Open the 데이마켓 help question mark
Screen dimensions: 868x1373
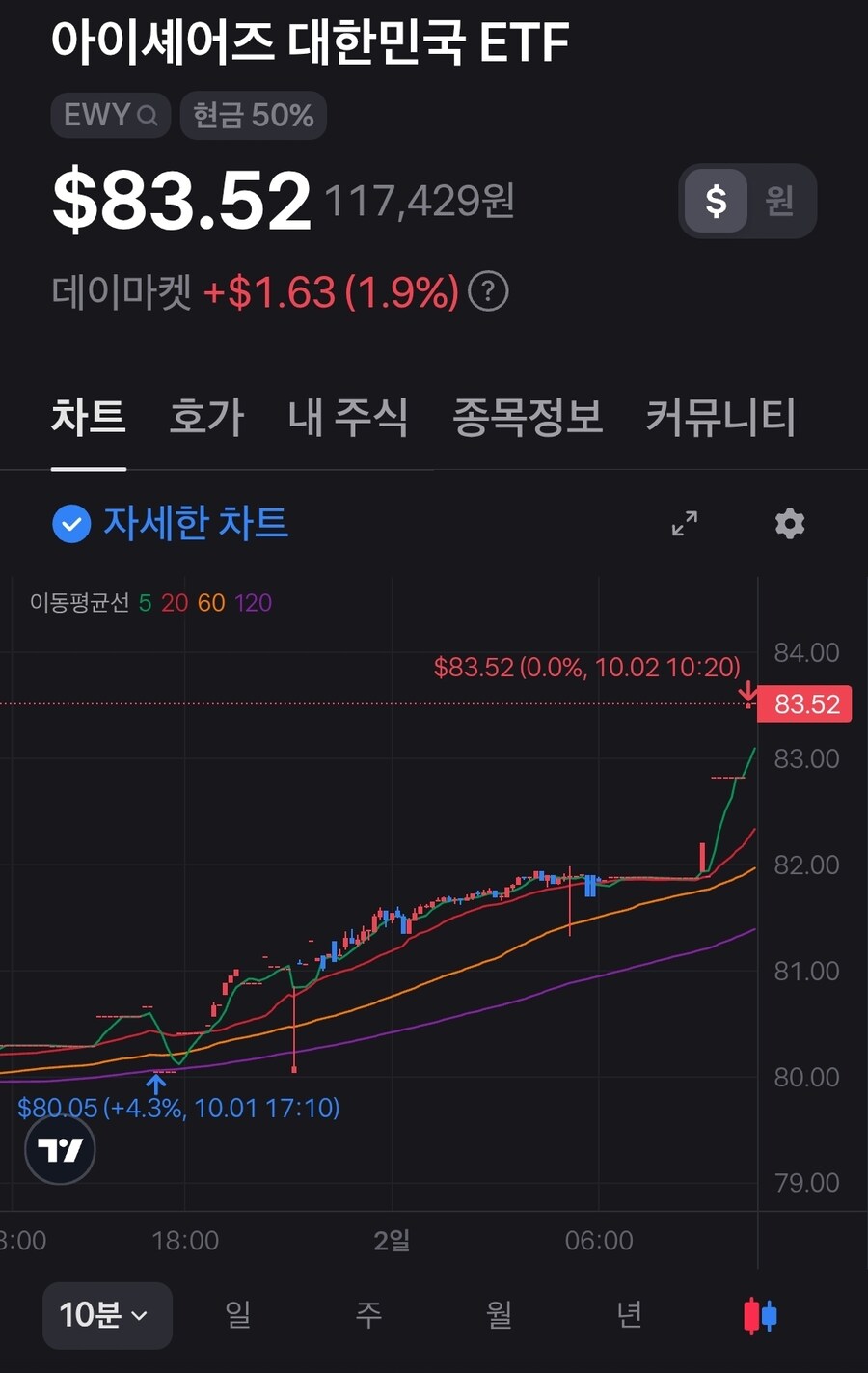(x=488, y=291)
